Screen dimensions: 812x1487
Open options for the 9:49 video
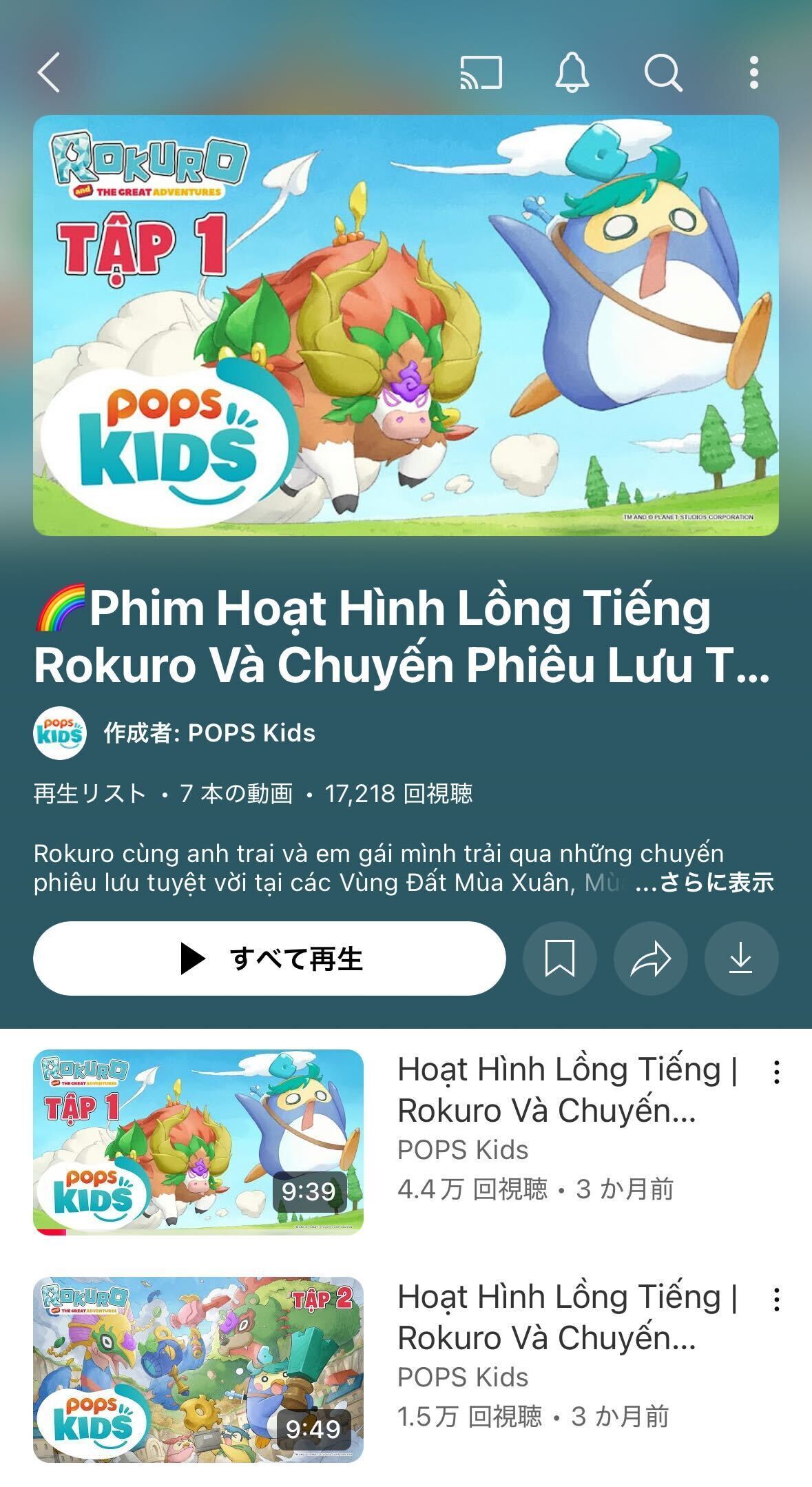coord(777,1300)
